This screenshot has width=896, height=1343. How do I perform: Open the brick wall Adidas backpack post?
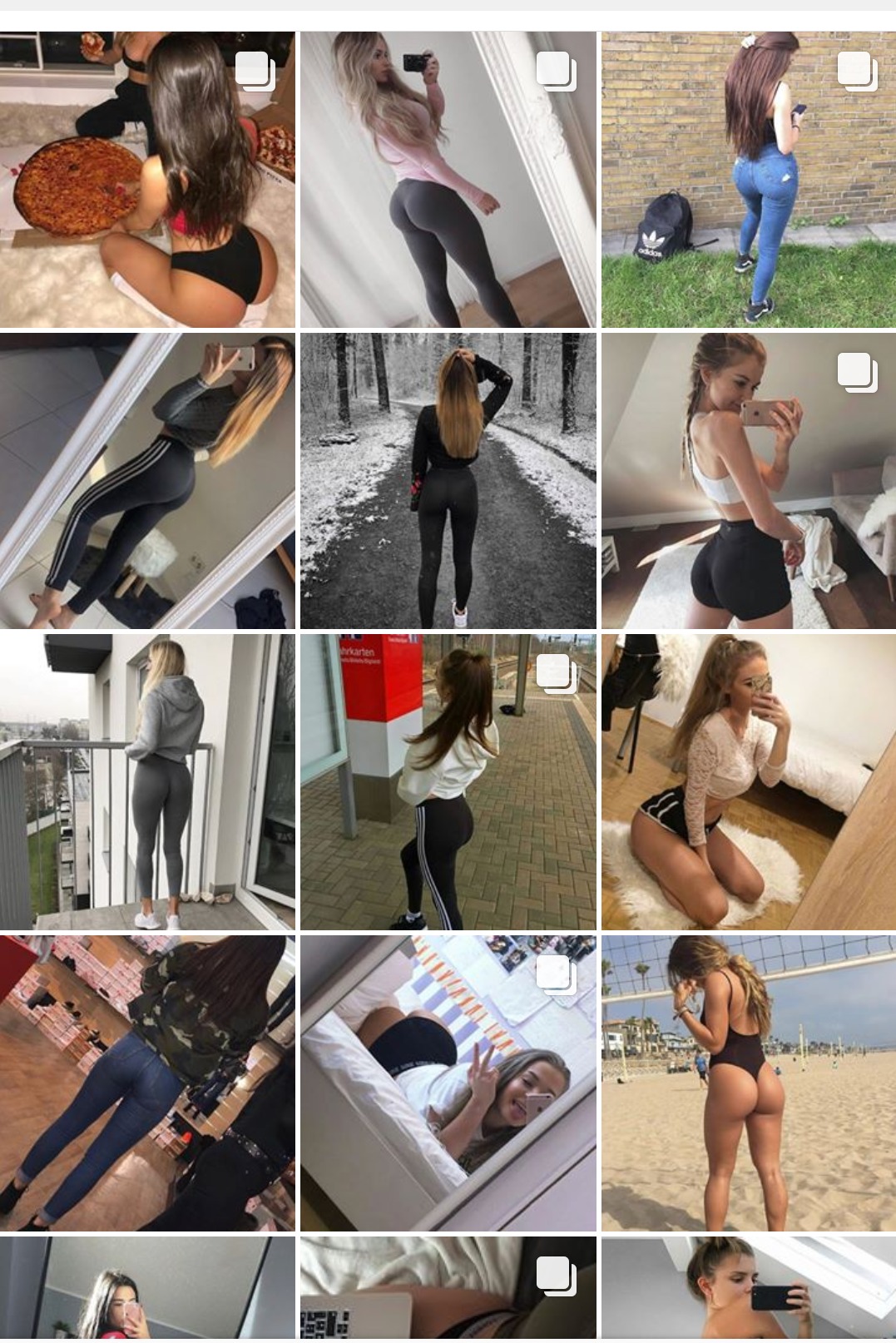pyautogui.click(x=748, y=179)
